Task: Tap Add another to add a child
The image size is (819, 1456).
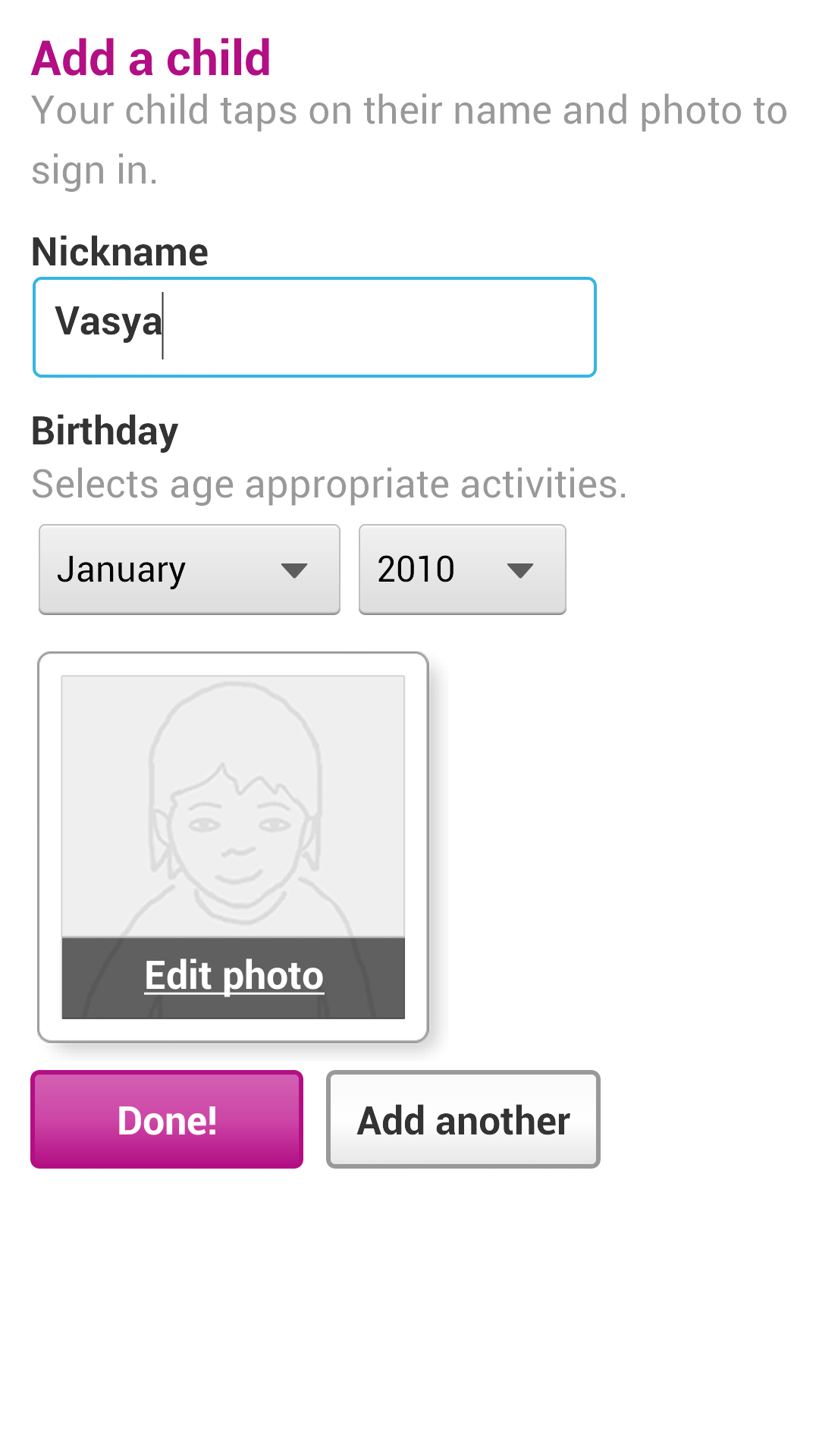Action: [x=463, y=1119]
